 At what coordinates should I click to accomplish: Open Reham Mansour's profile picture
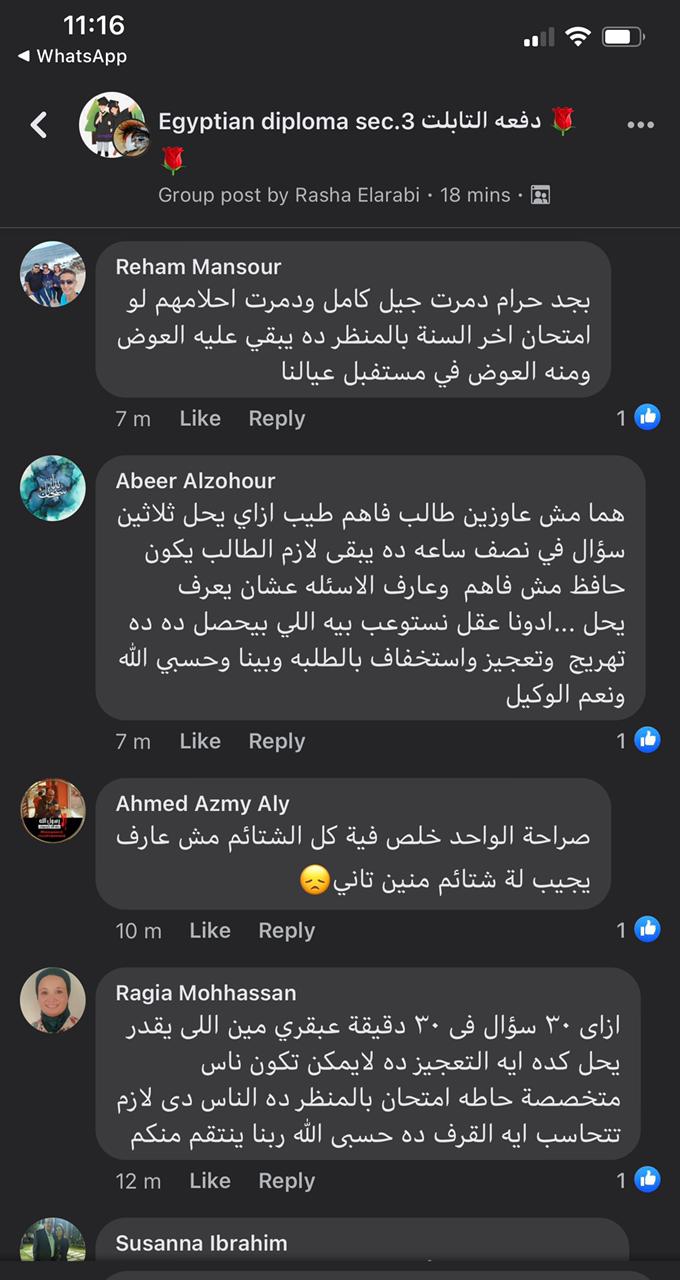click(53, 274)
